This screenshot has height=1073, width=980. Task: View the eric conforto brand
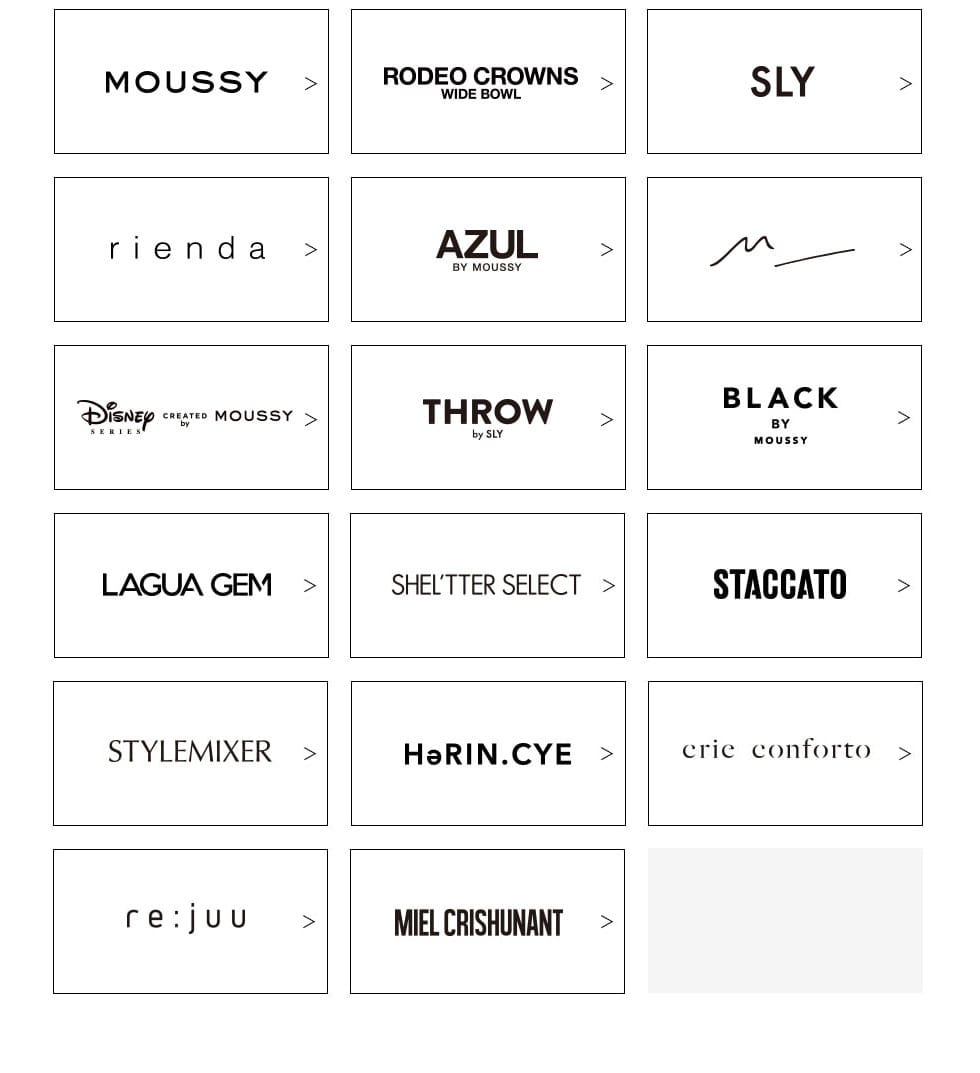point(785,754)
